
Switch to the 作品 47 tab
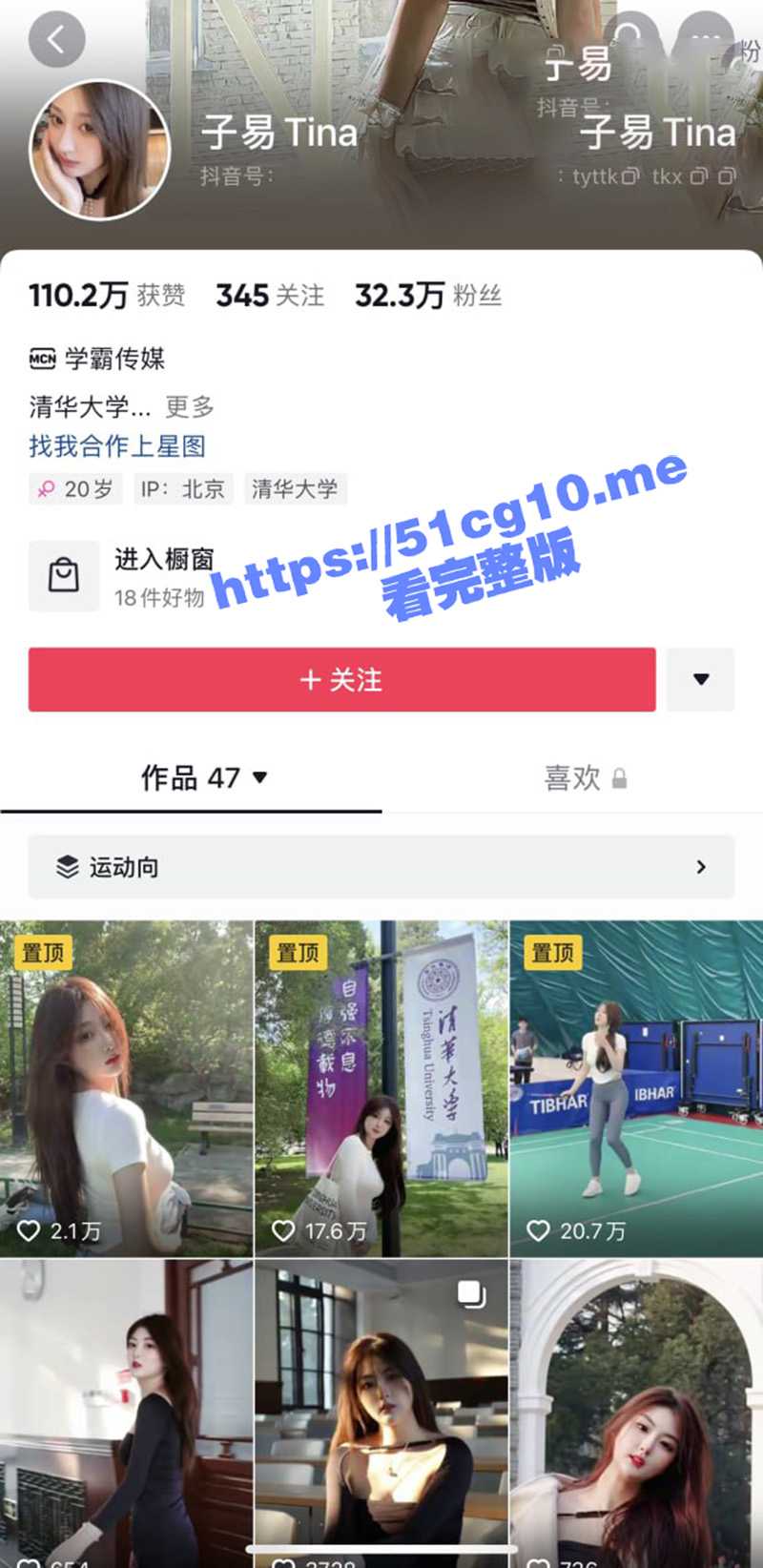coord(203,778)
